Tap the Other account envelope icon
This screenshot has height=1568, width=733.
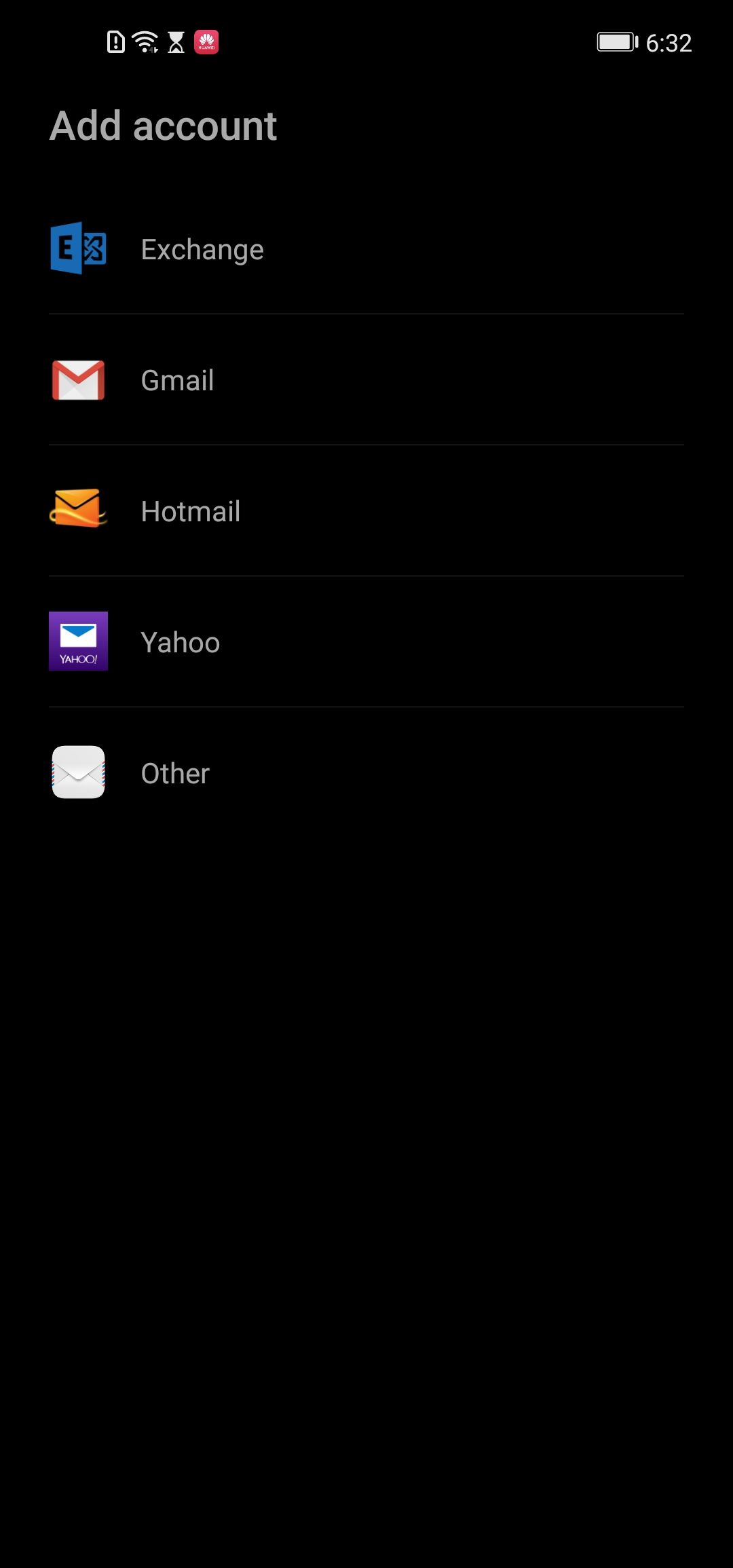tap(78, 772)
